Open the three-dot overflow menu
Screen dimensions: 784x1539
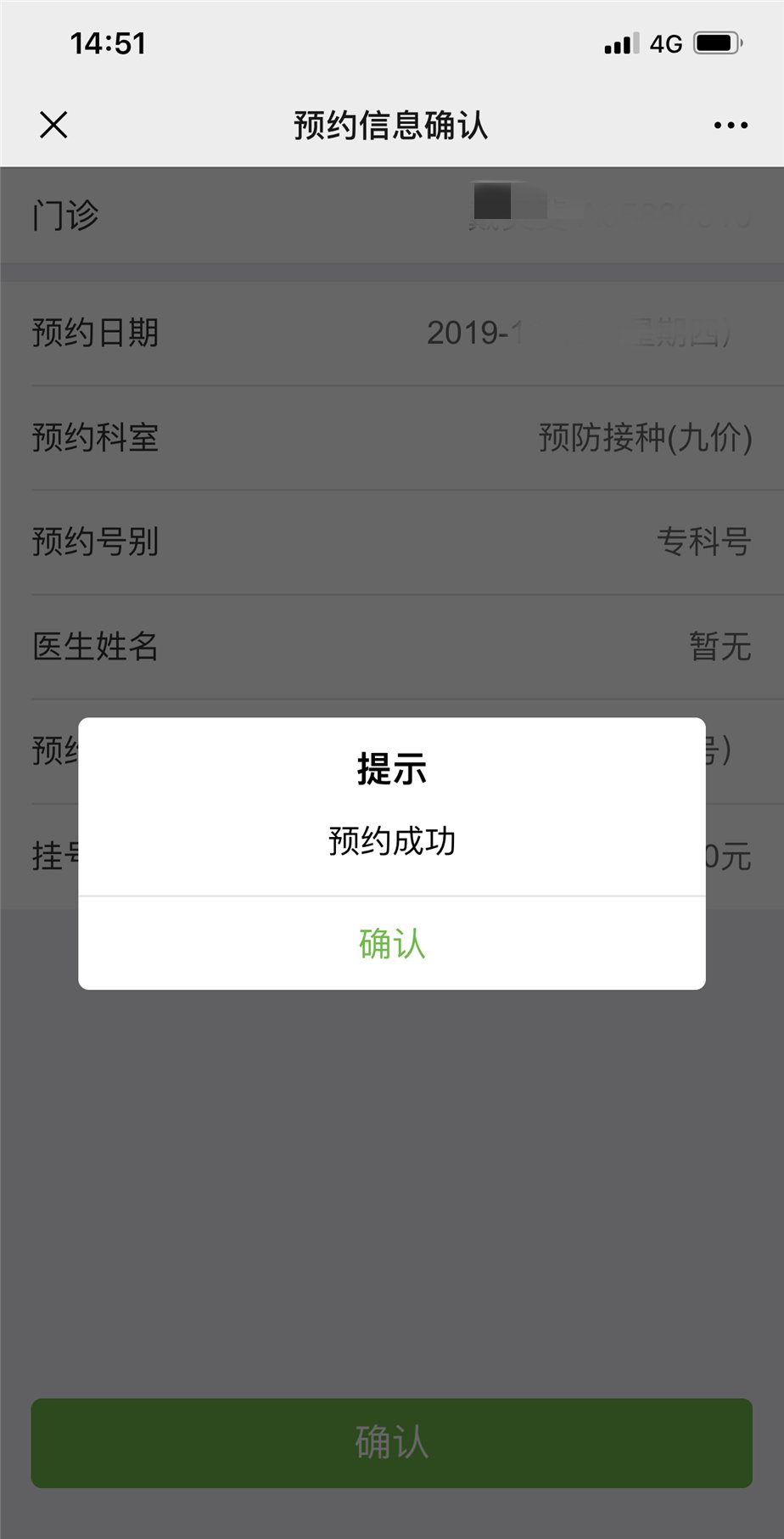[x=731, y=125]
